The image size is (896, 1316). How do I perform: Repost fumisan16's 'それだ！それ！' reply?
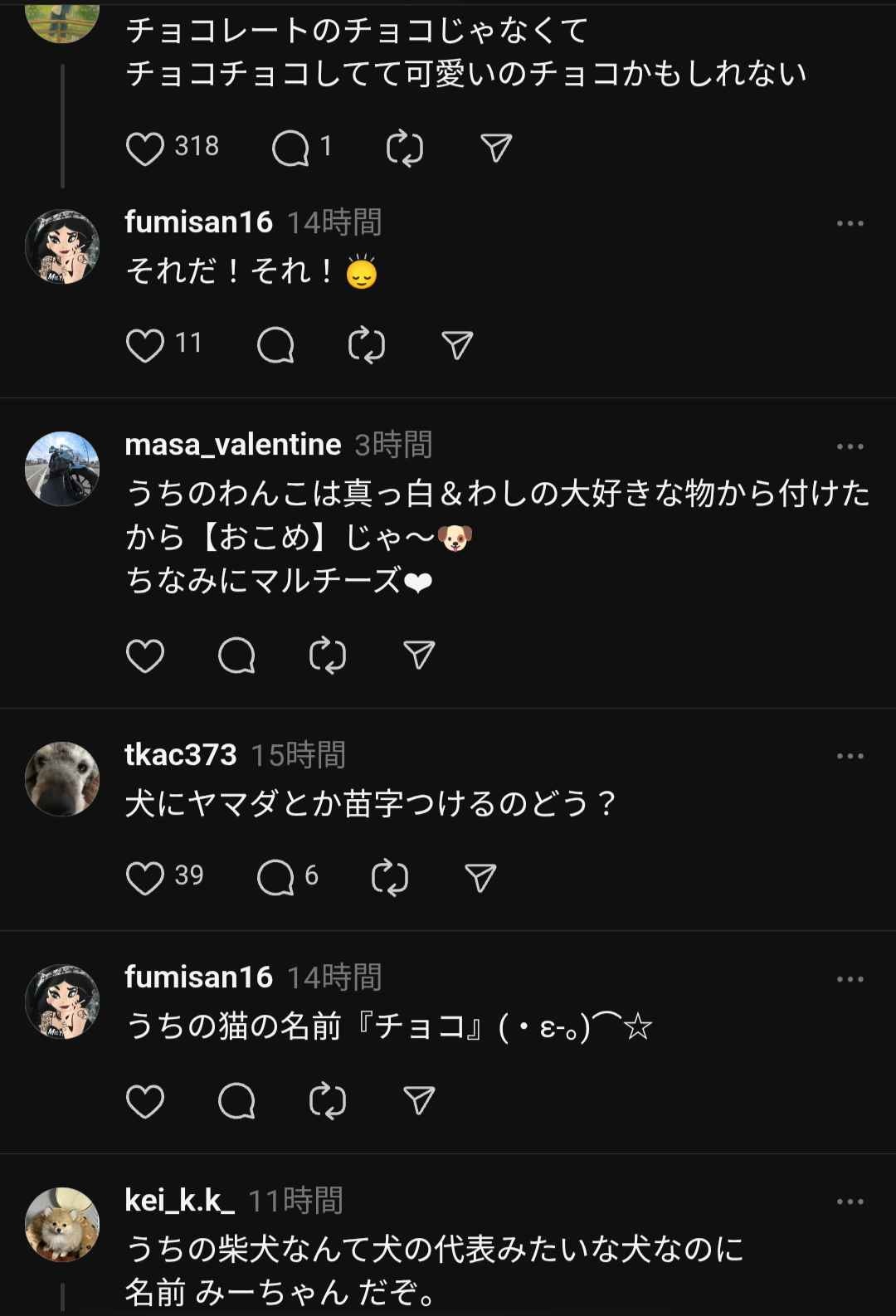(366, 345)
